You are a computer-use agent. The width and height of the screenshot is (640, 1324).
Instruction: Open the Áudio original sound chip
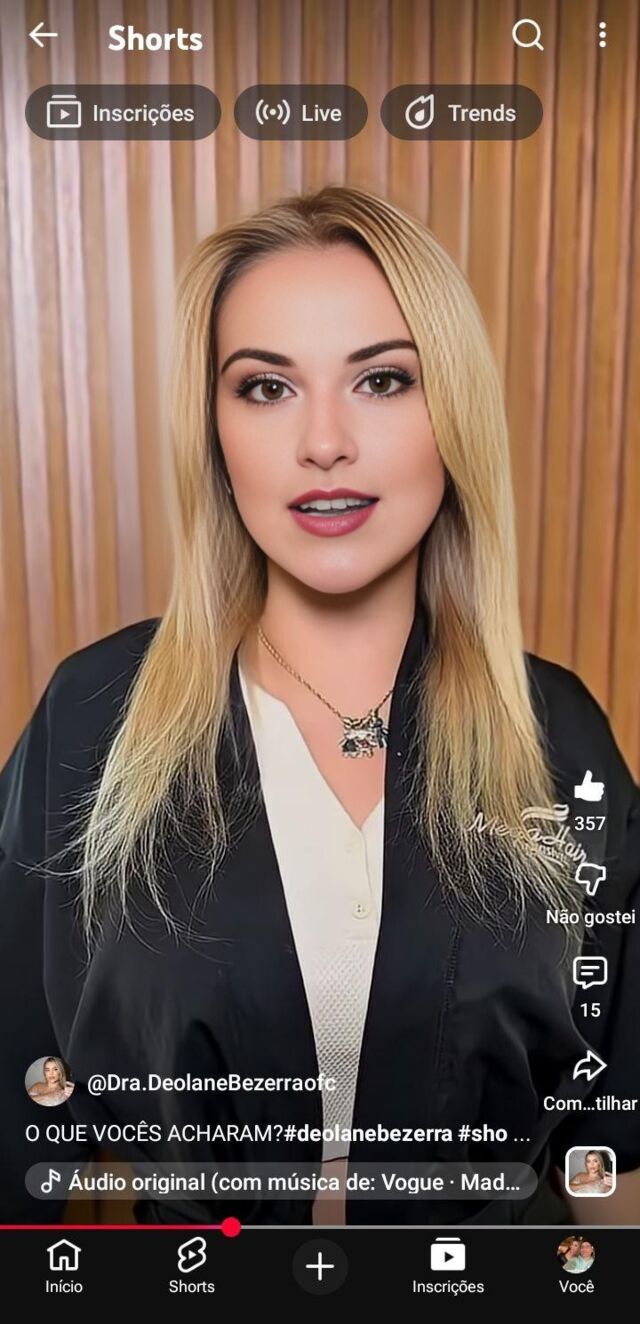[x=280, y=1182]
